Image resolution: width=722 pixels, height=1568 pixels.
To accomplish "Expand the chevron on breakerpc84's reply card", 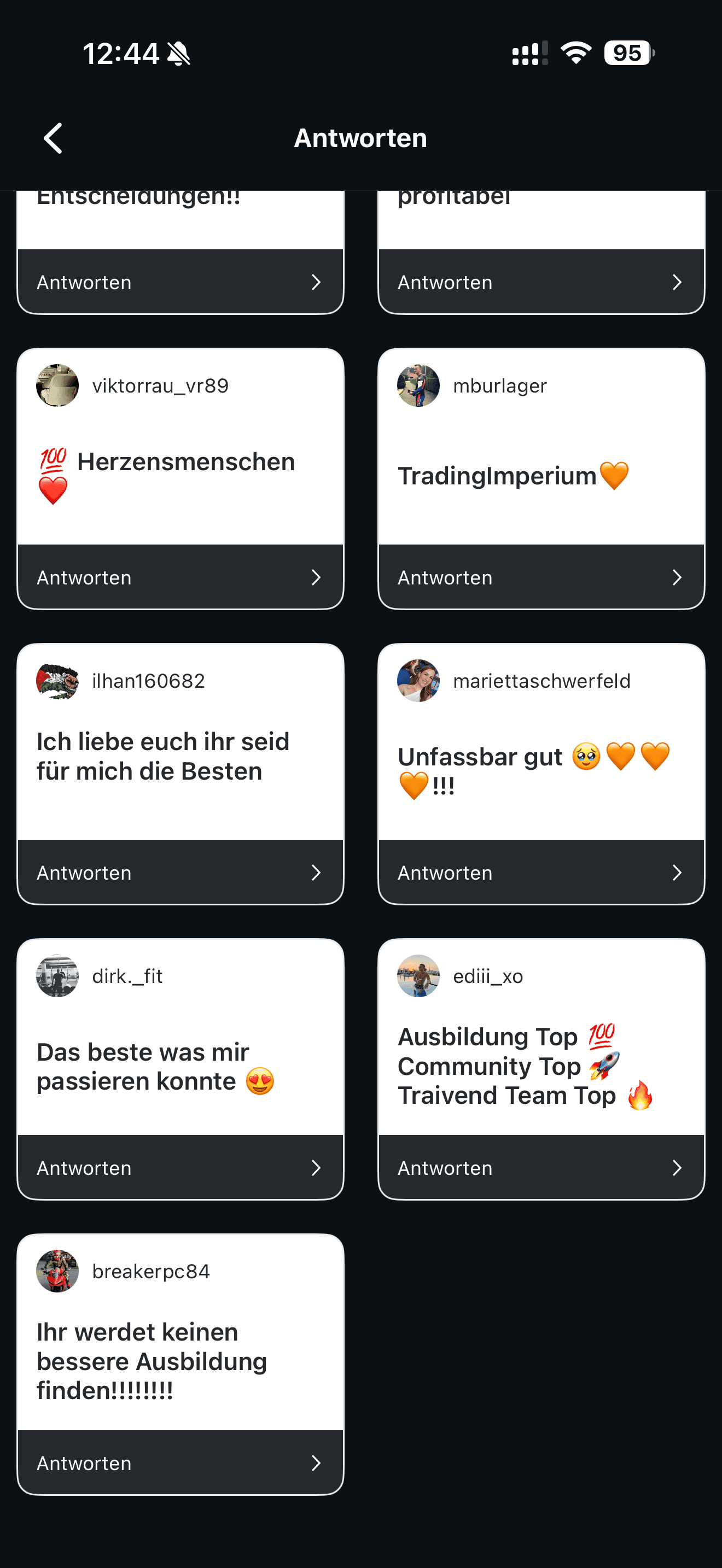I will 317,1462.
